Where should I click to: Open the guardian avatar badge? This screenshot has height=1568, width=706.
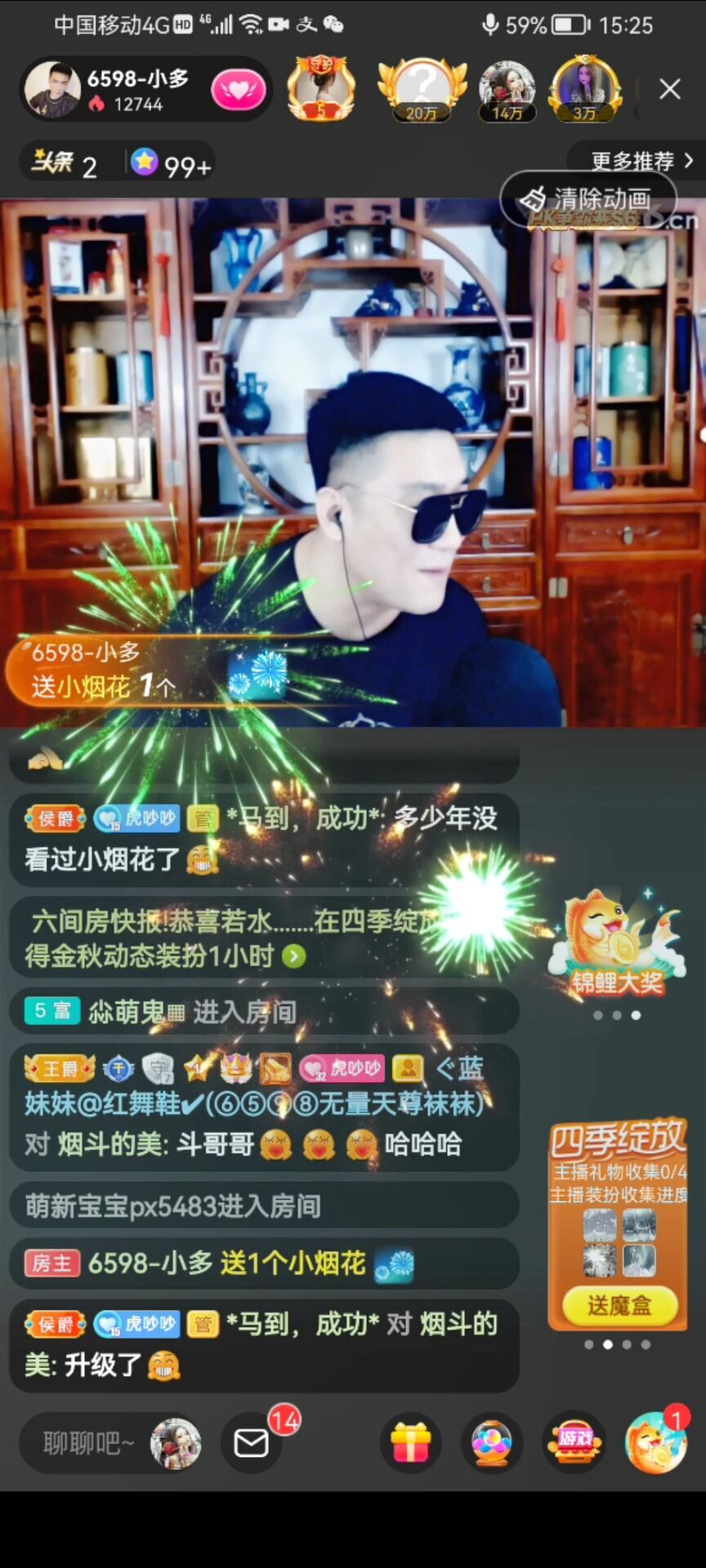coord(321,88)
